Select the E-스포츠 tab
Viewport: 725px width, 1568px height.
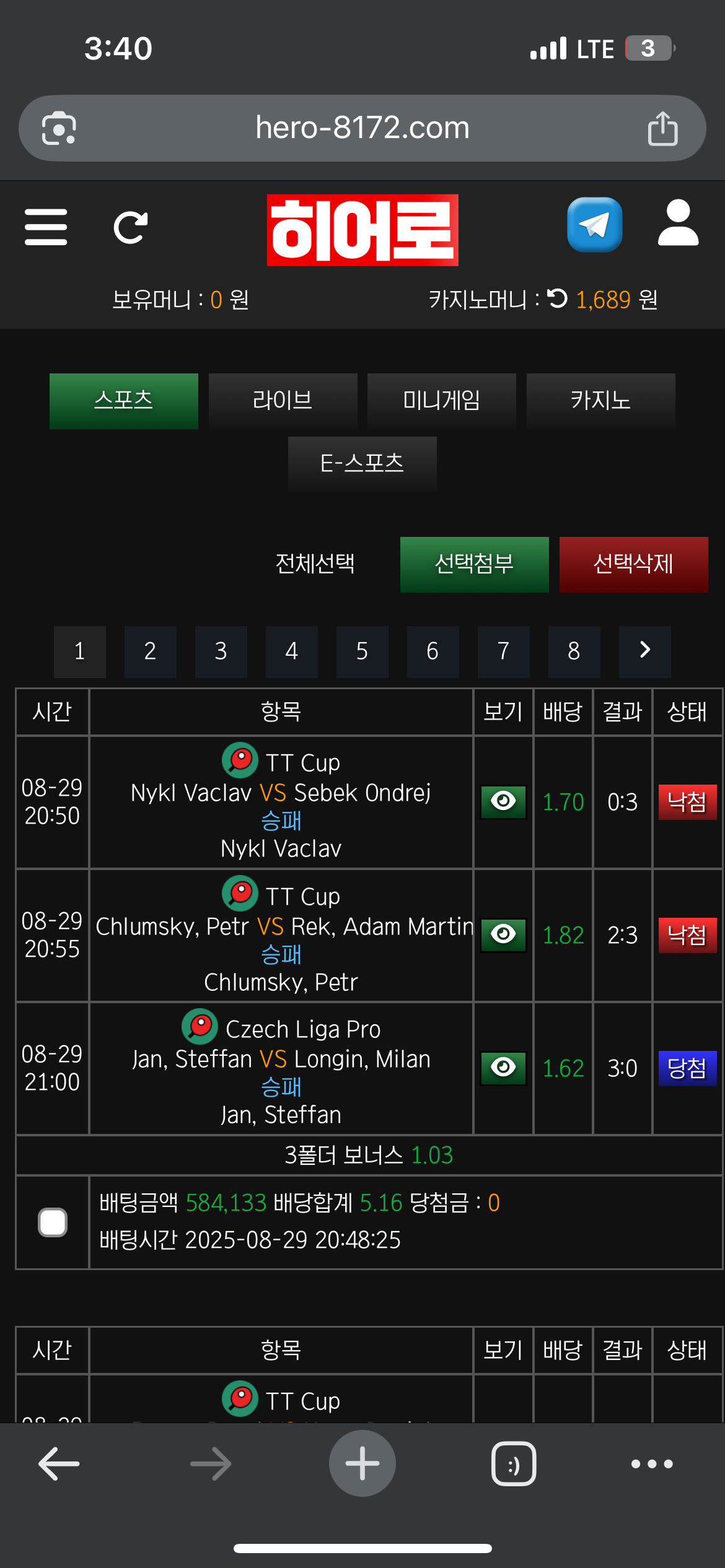point(362,464)
